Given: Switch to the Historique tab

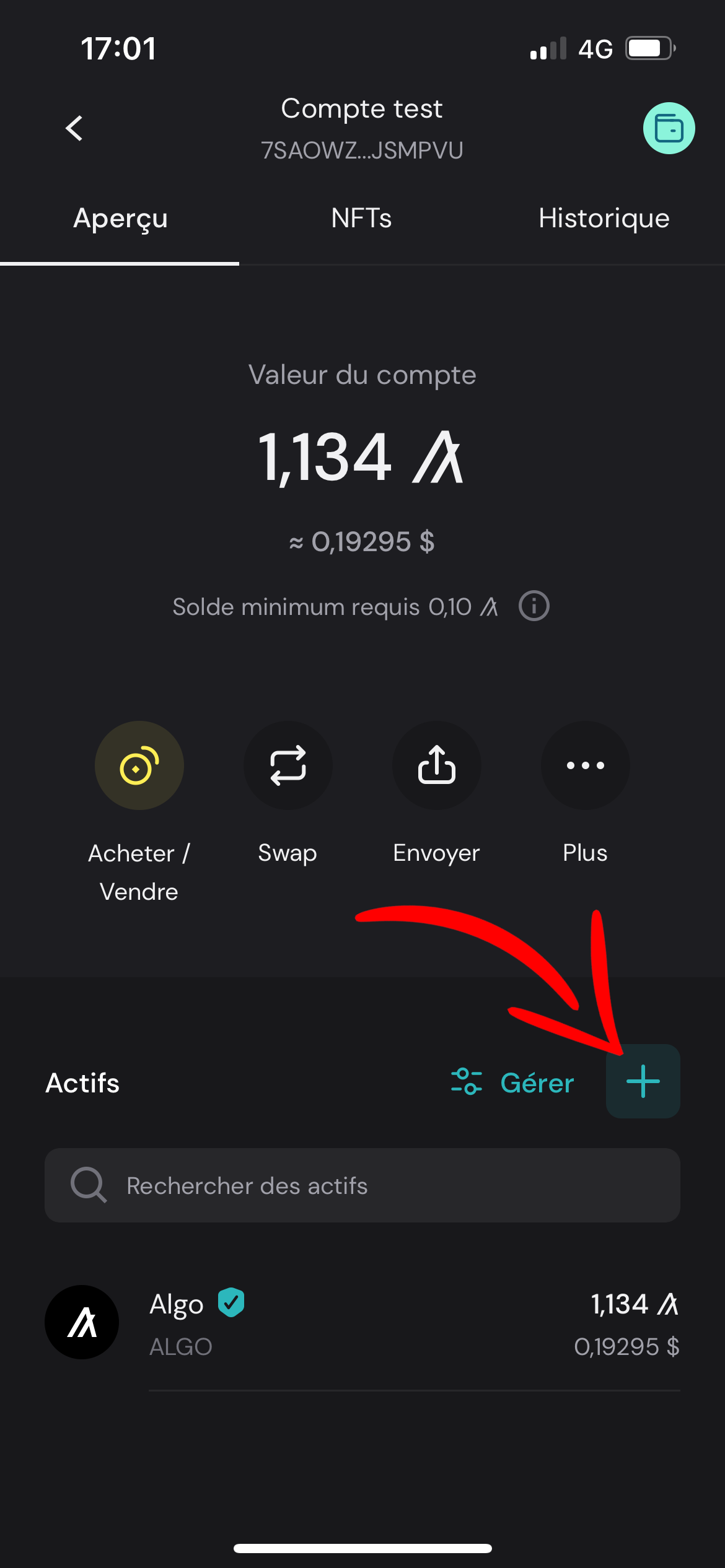Looking at the screenshot, I should click(x=604, y=218).
